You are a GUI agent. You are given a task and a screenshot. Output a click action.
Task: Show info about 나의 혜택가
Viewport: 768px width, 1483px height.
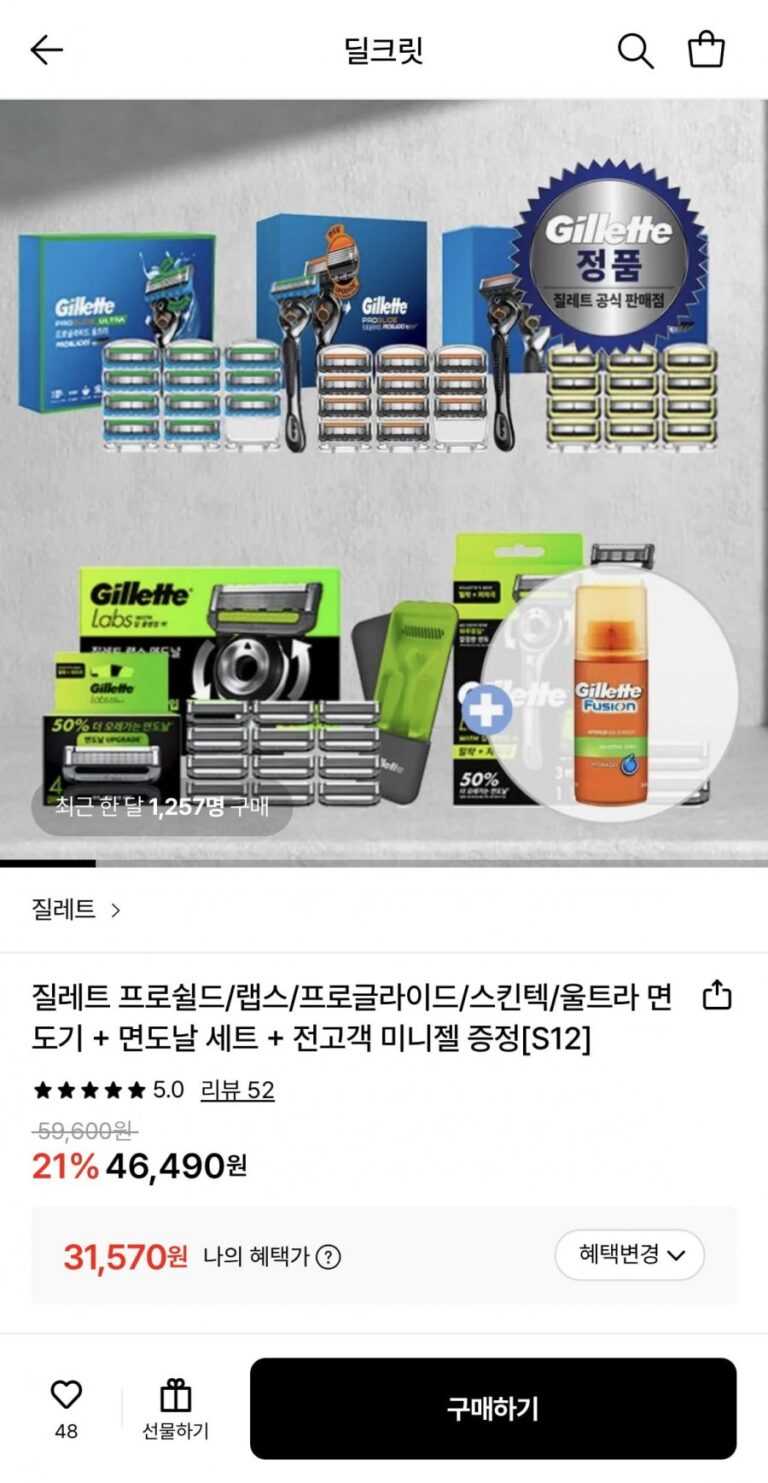coord(328,1257)
